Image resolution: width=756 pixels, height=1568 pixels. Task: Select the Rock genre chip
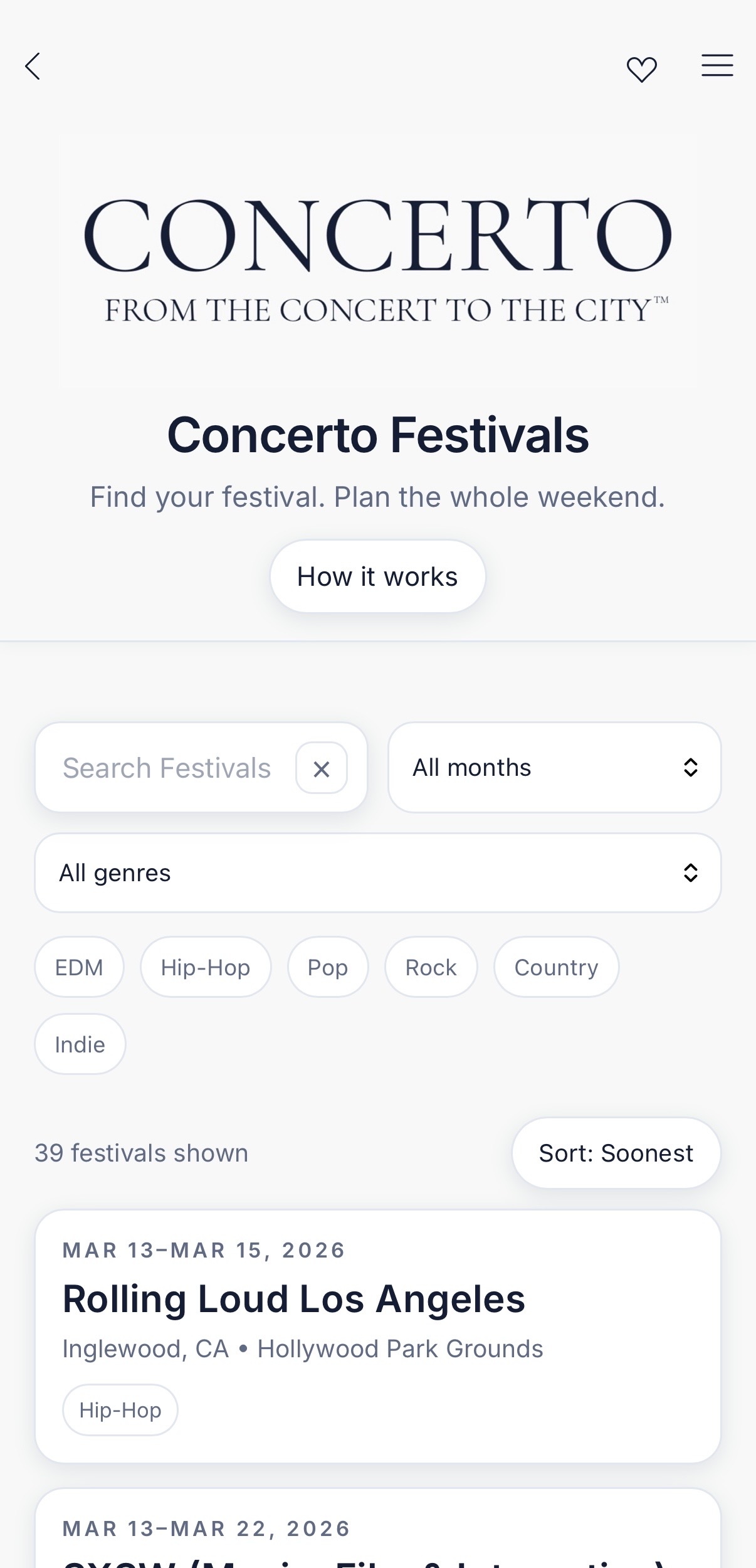click(x=431, y=967)
